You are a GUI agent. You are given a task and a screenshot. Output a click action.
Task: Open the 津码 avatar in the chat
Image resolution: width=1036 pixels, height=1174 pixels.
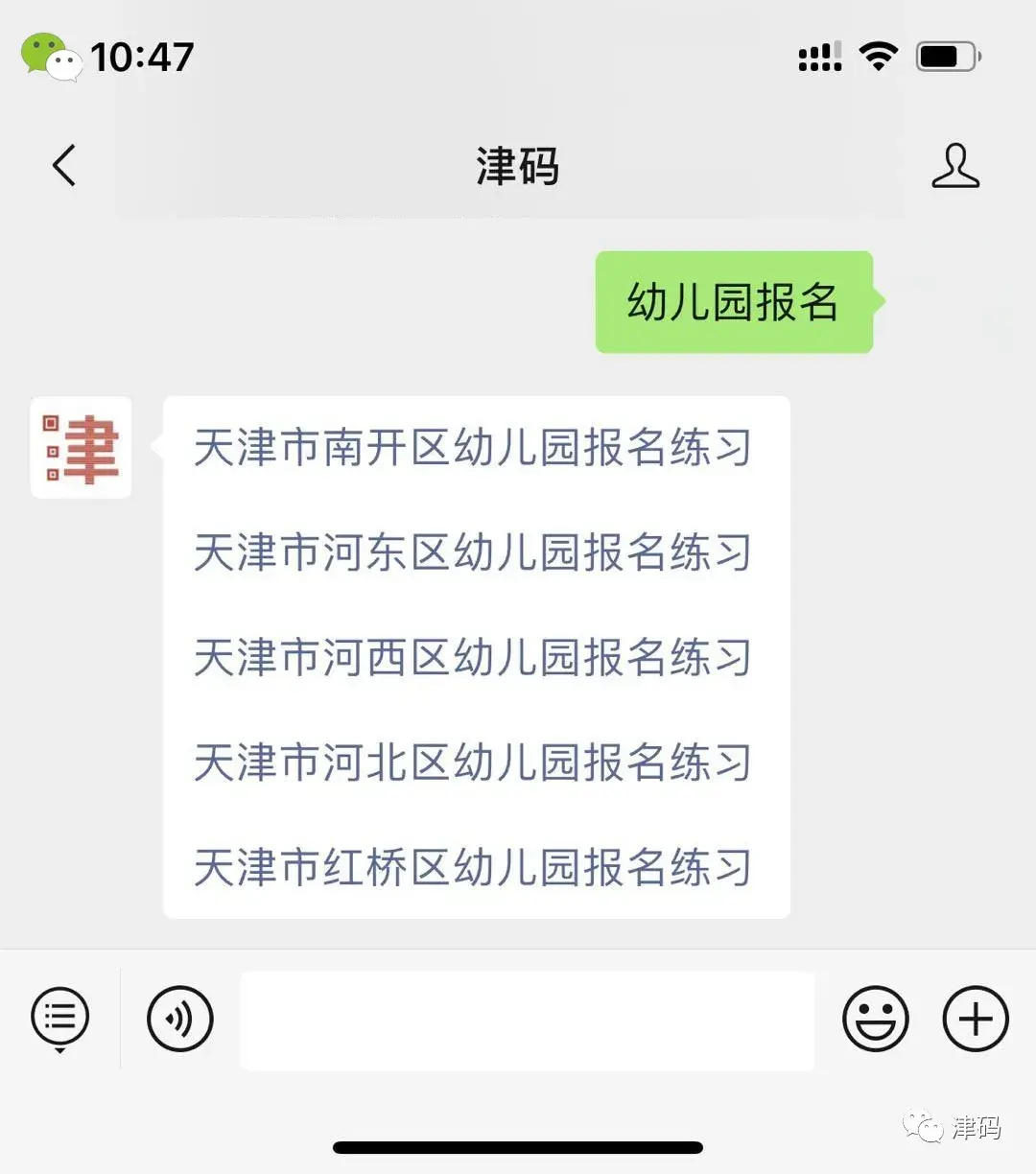point(81,448)
